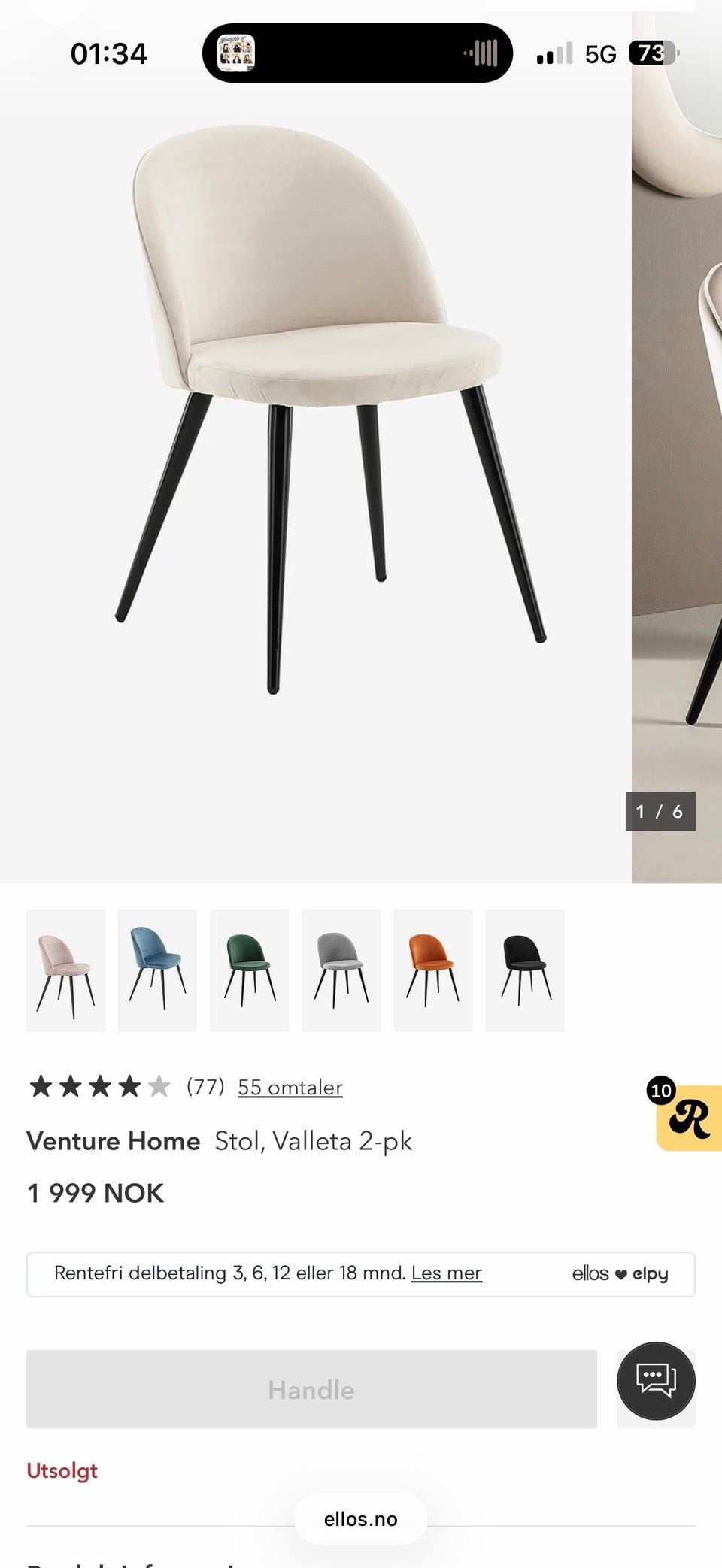The width and height of the screenshot is (722, 1568).
Task: Select the orange chair color variant
Action: click(x=432, y=970)
